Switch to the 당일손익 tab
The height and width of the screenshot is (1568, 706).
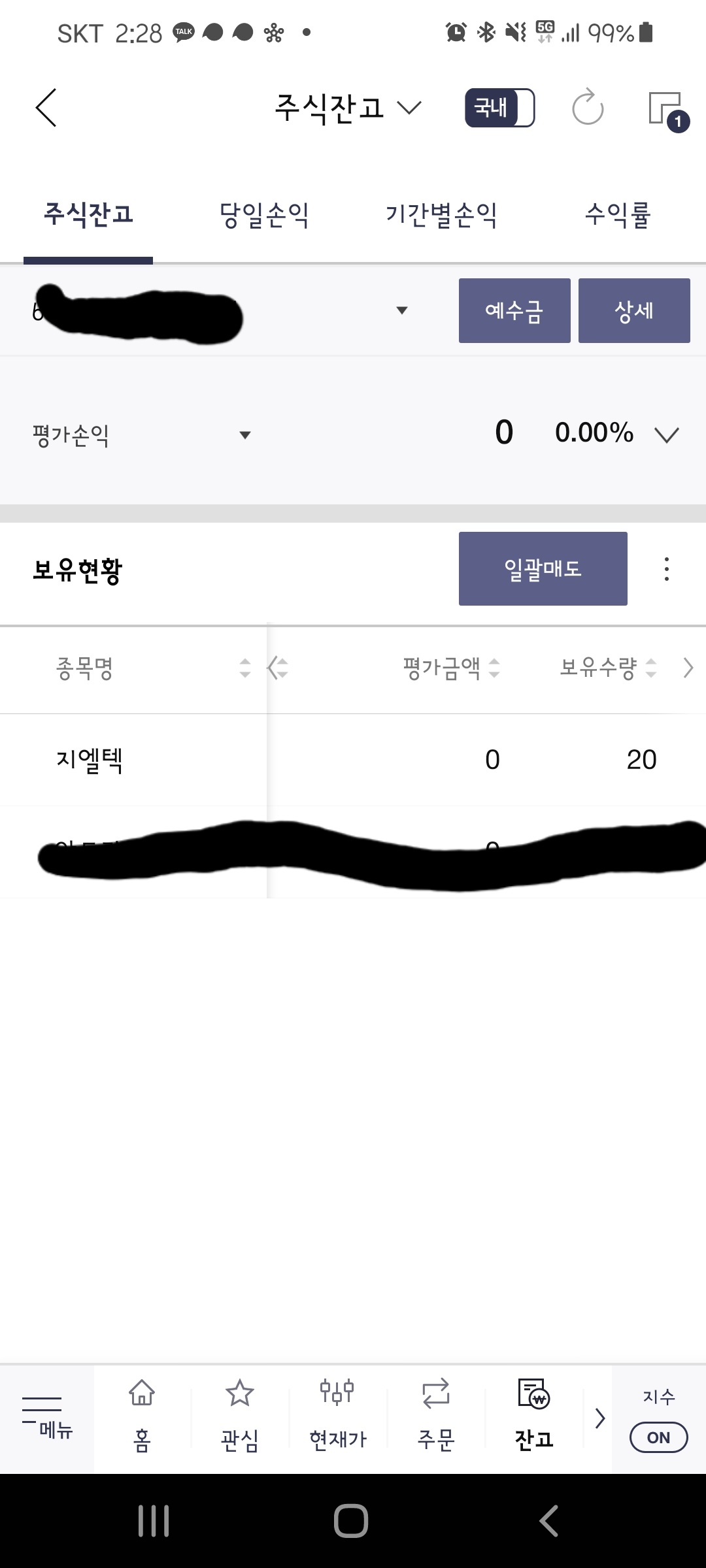[x=264, y=215]
